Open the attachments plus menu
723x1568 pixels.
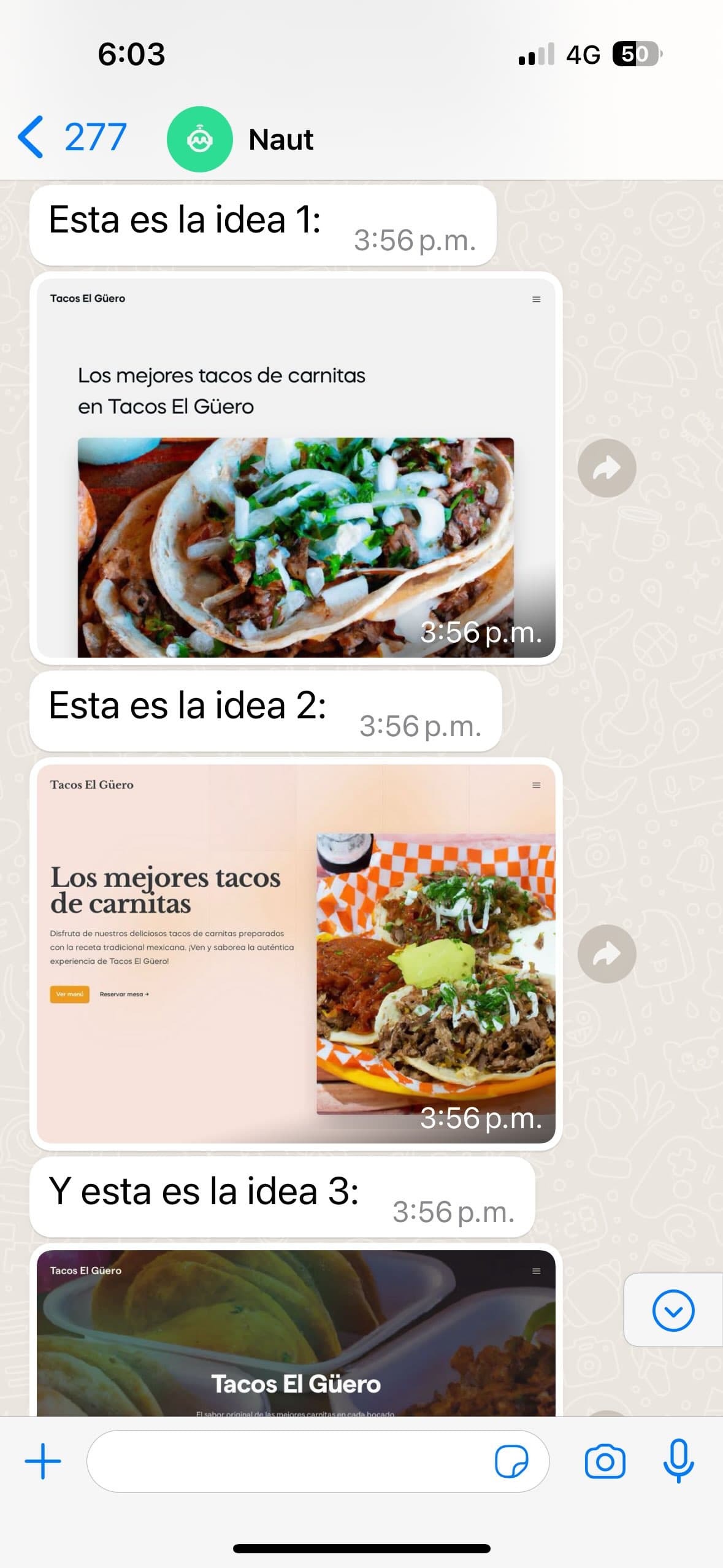pos(43,1461)
